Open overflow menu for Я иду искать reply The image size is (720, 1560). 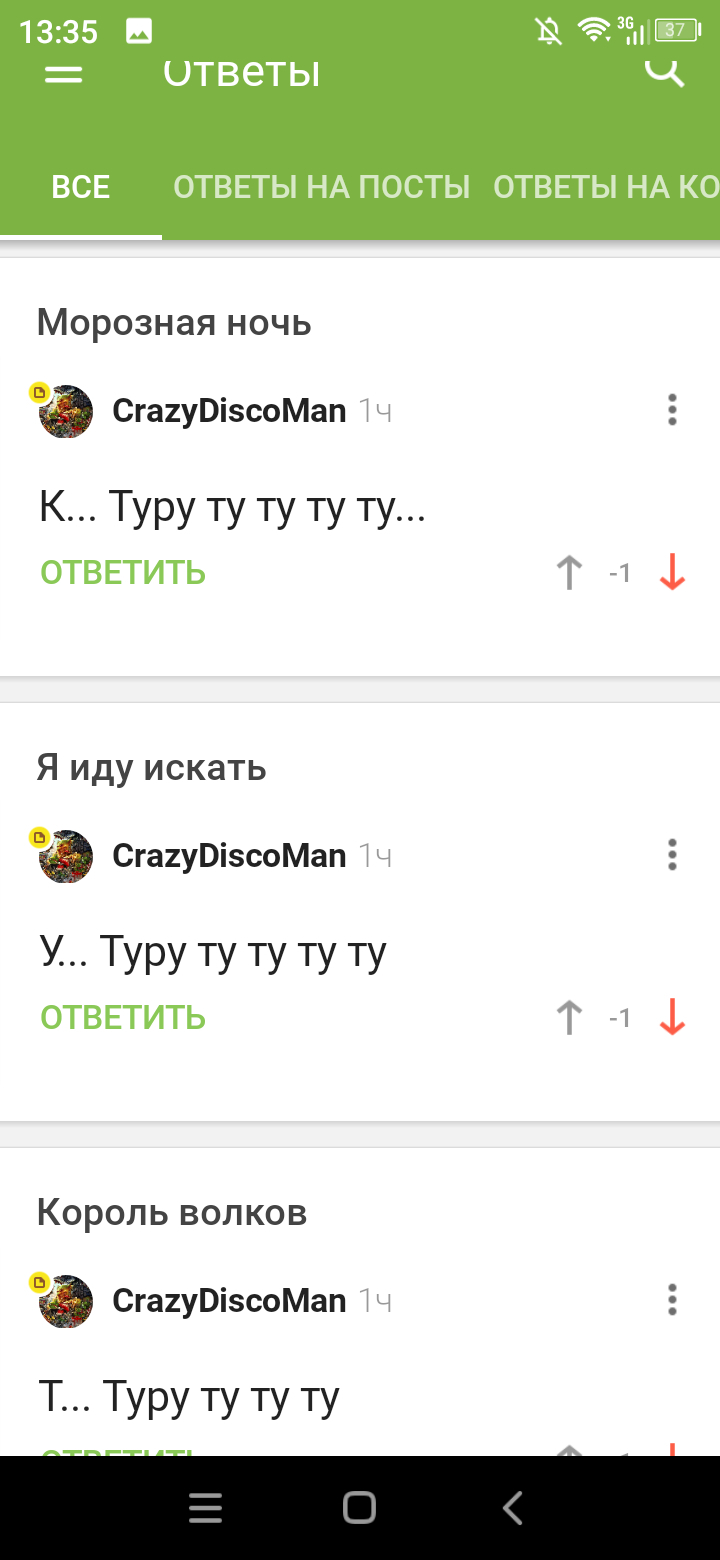tap(672, 855)
